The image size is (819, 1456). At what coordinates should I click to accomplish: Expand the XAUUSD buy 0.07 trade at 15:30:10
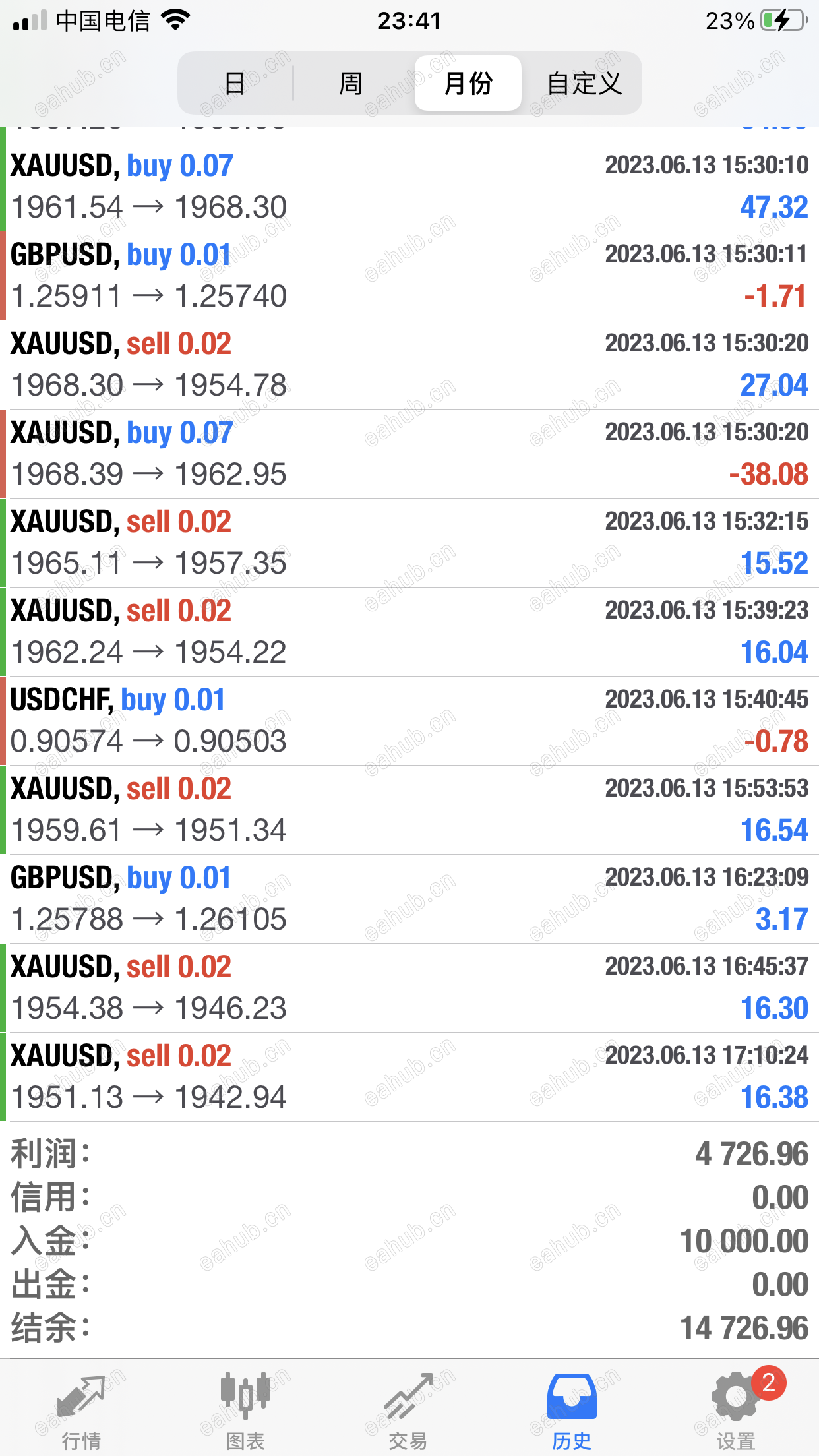pos(409,187)
